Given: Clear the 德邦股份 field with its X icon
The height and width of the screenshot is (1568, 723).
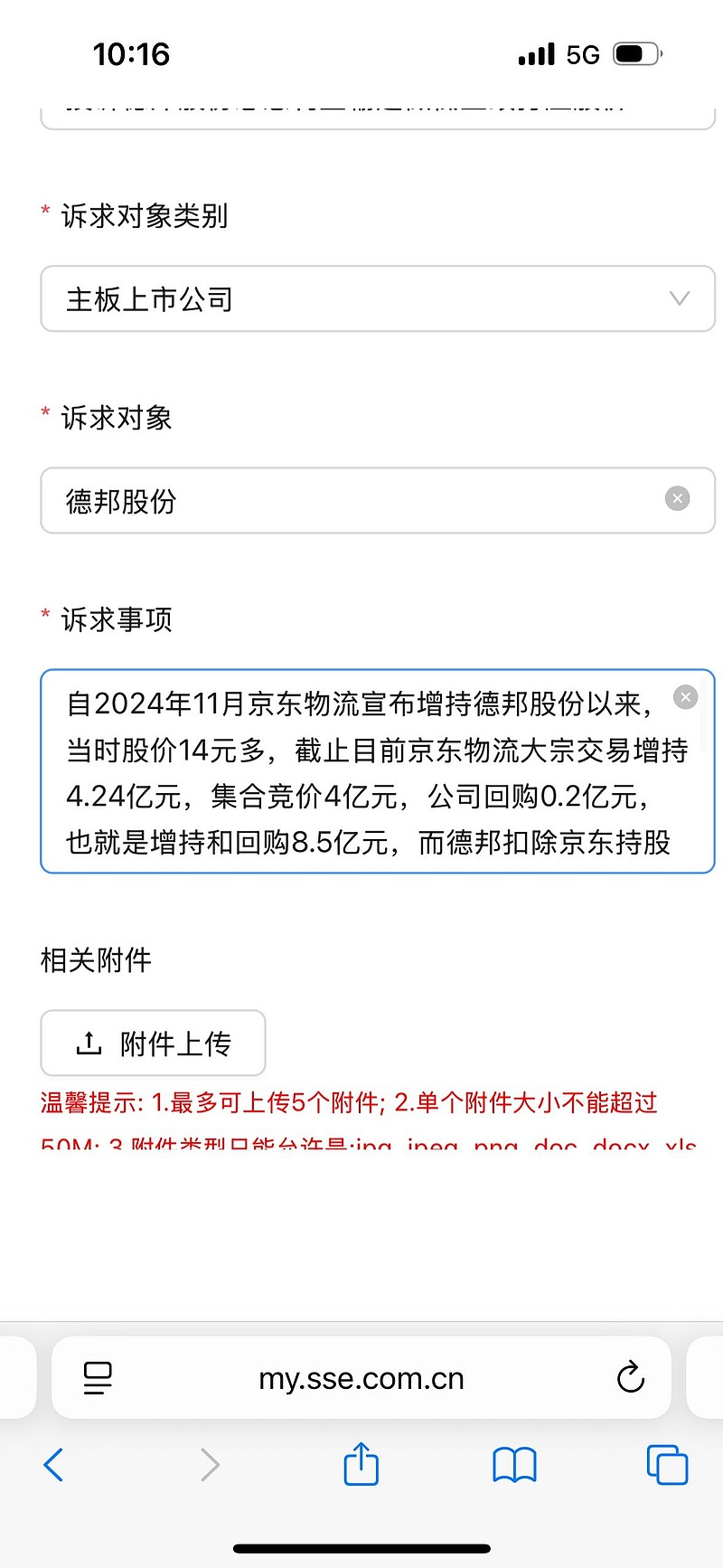Looking at the screenshot, I should tap(677, 497).
